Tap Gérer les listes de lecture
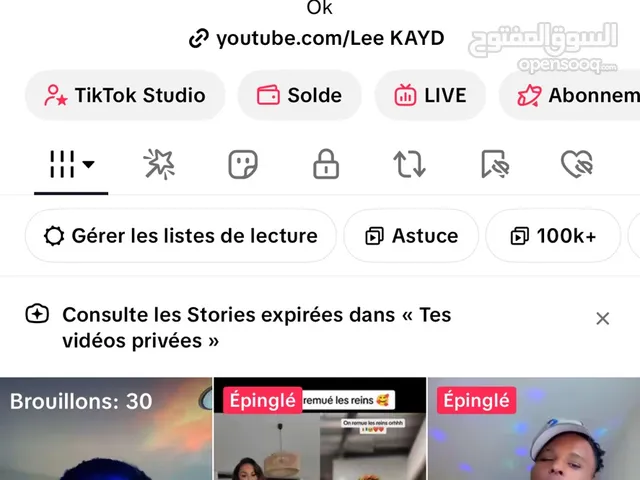 point(180,236)
